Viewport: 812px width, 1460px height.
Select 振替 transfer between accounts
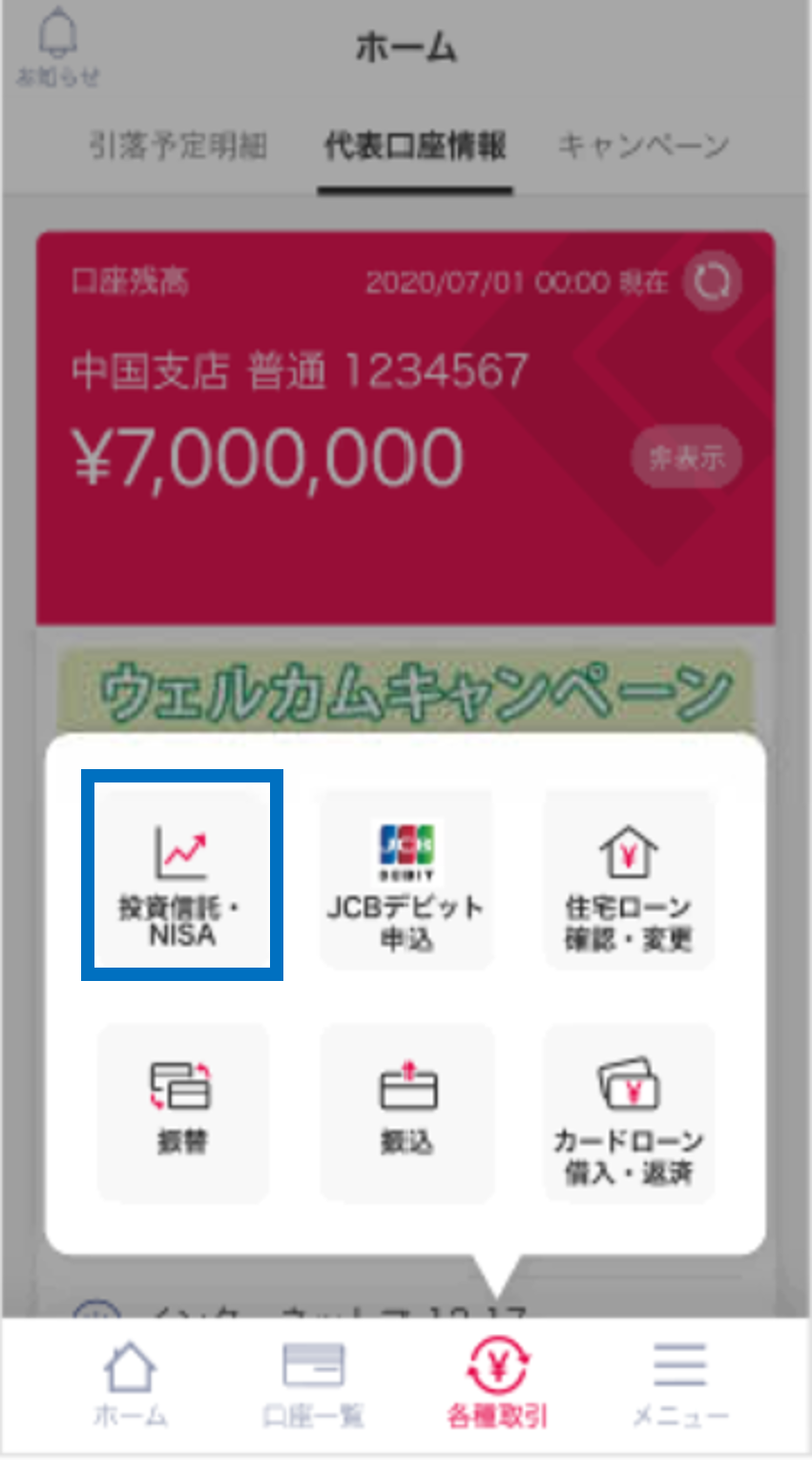pyautogui.click(x=182, y=1112)
